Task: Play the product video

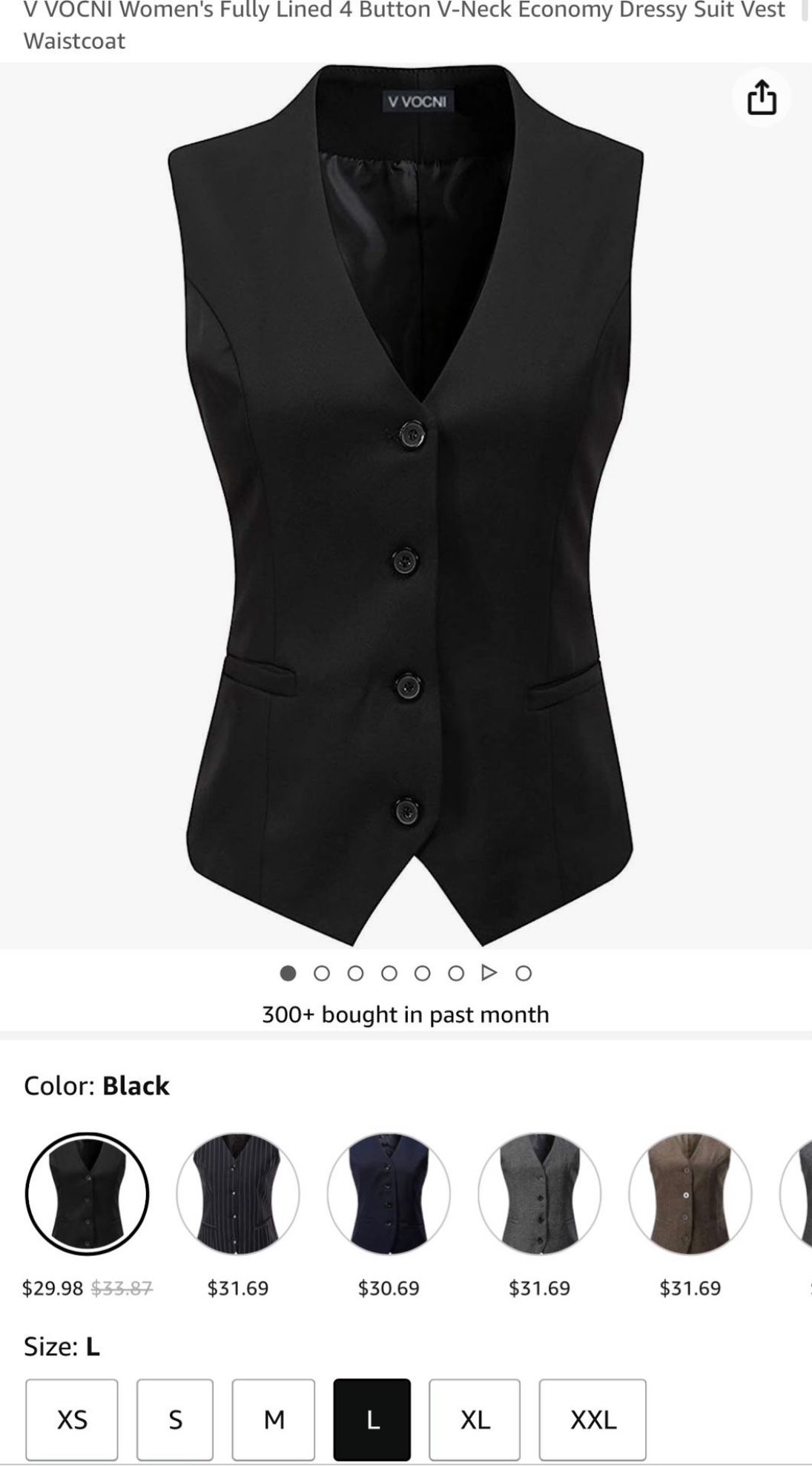Action: pos(489,974)
